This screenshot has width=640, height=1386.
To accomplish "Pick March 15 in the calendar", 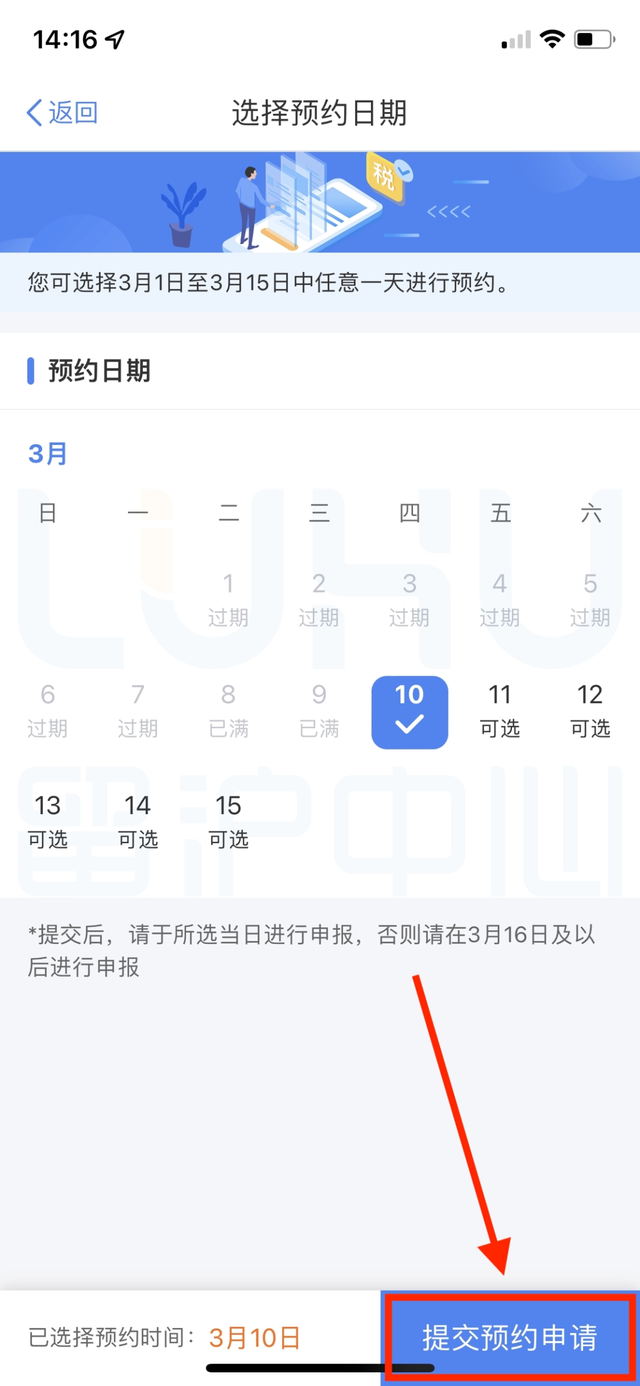I will click(228, 822).
